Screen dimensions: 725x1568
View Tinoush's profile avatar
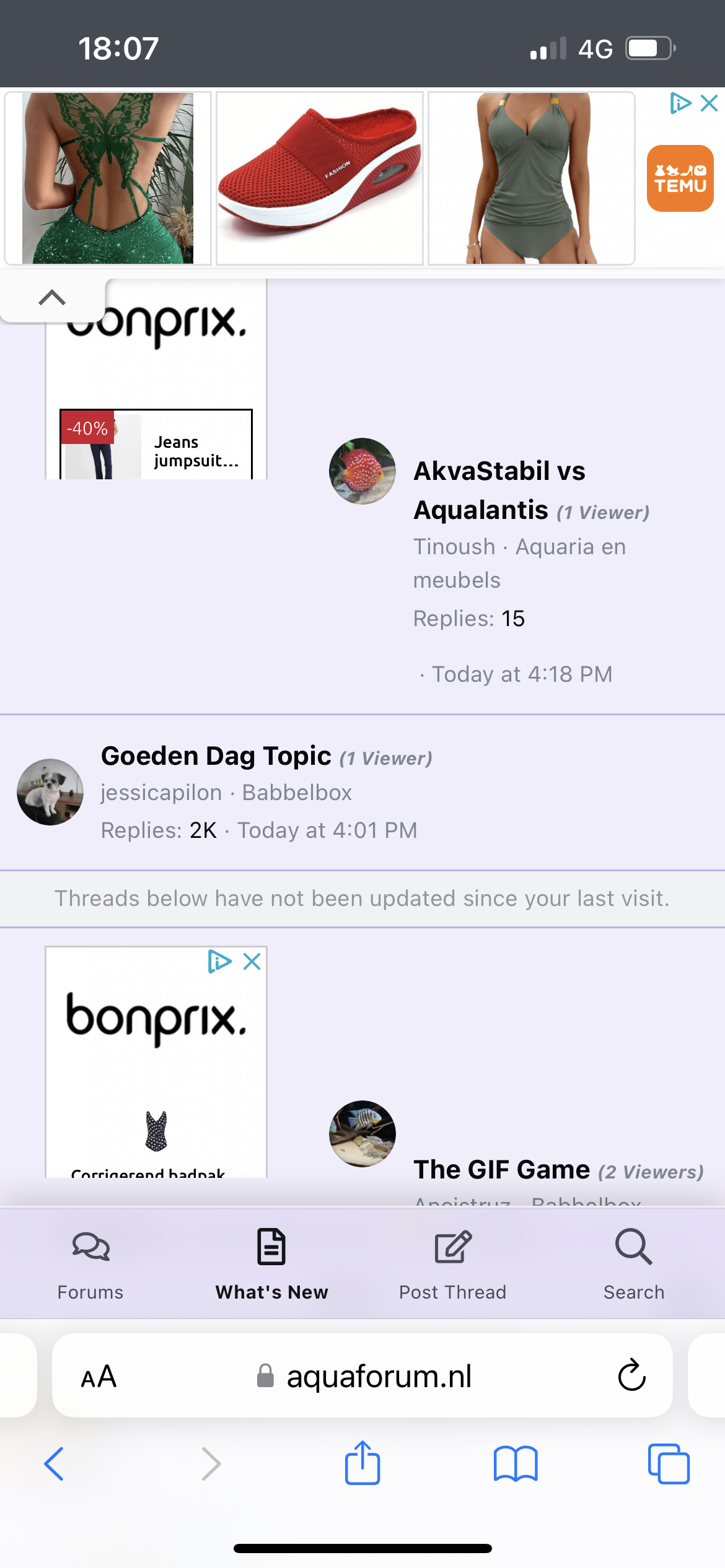[x=362, y=471]
